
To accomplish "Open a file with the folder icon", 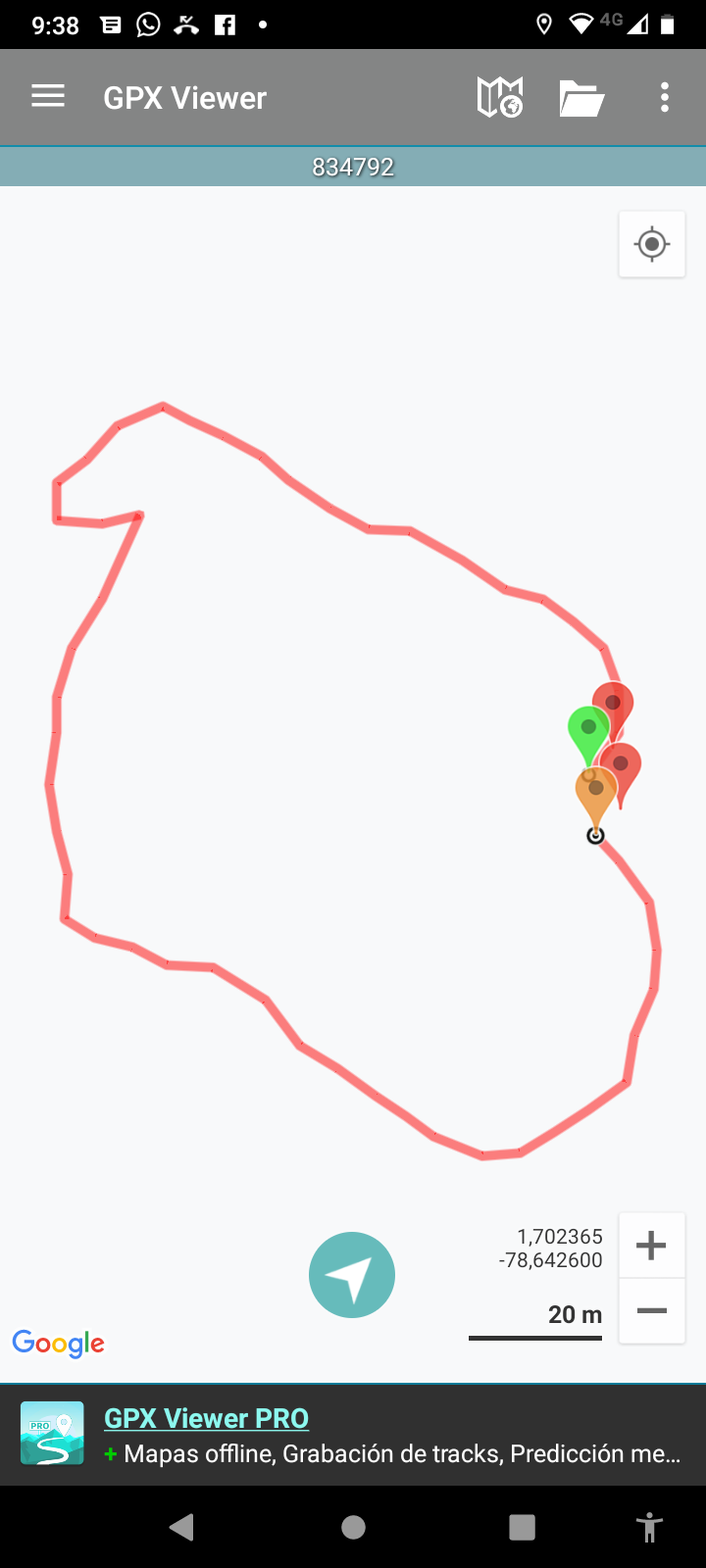I will click(581, 98).
